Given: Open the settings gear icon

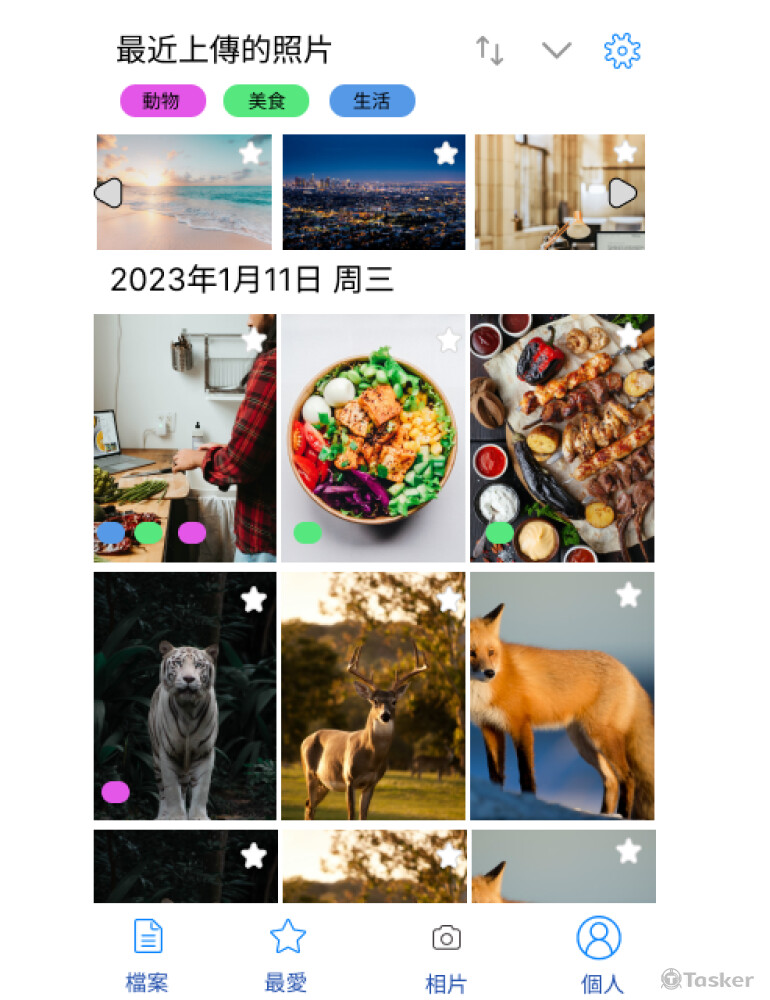Looking at the screenshot, I should pyautogui.click(x=622, y=51).
